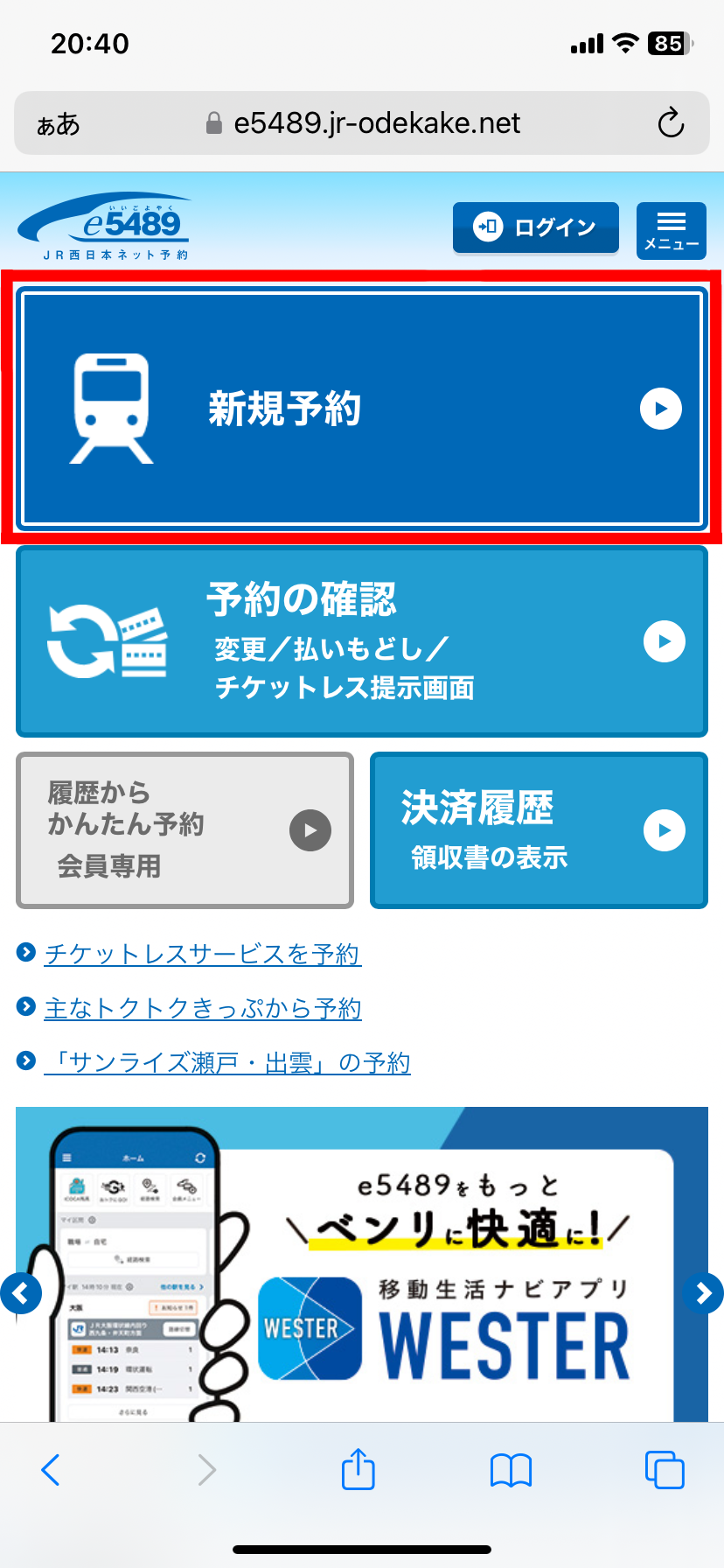Open 主なトクトクきっぷから予約 link
This screenshot has height=1568, width=724.
tap(202, 1008)
